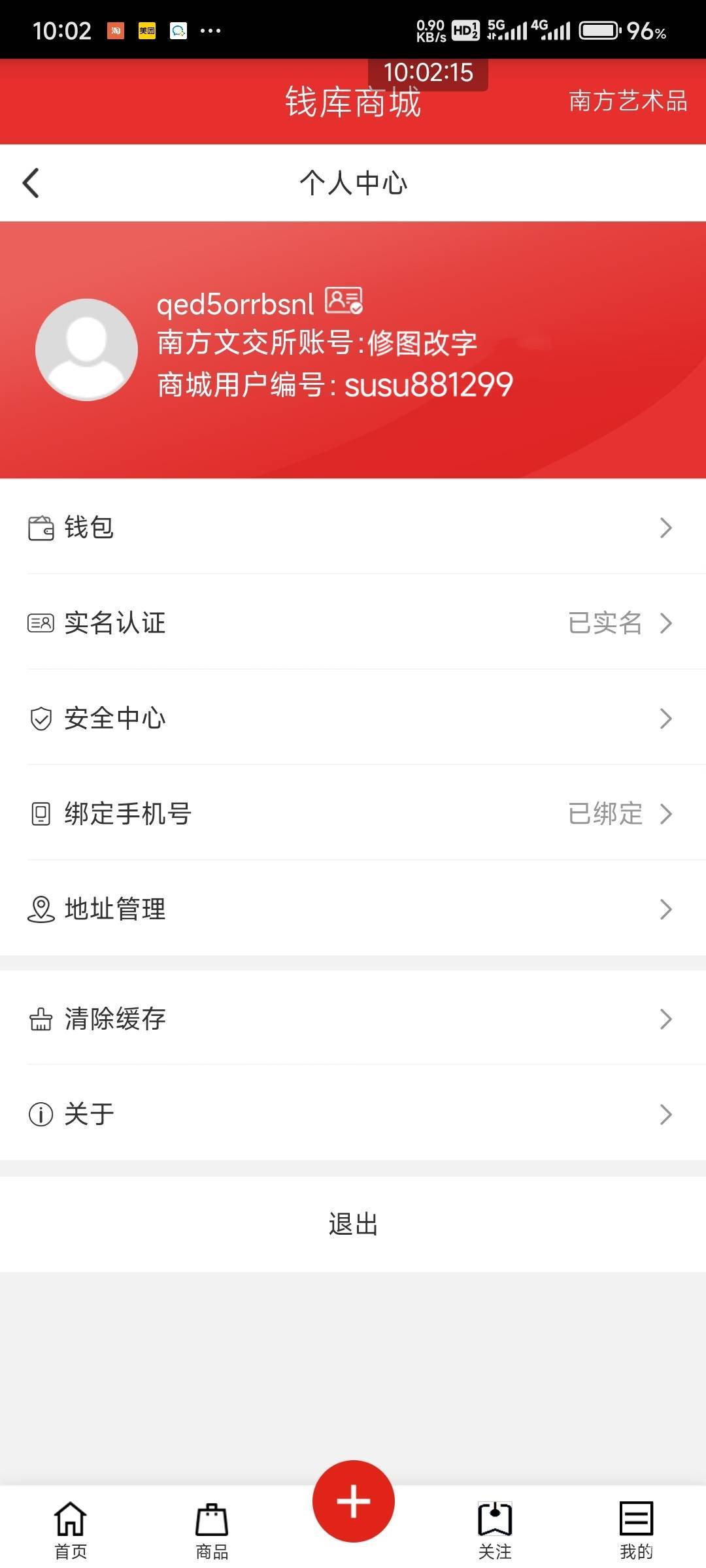Viewport: 706px width, 1568px height.
Task: Open 安全中心
Action: tap(353, 718)
